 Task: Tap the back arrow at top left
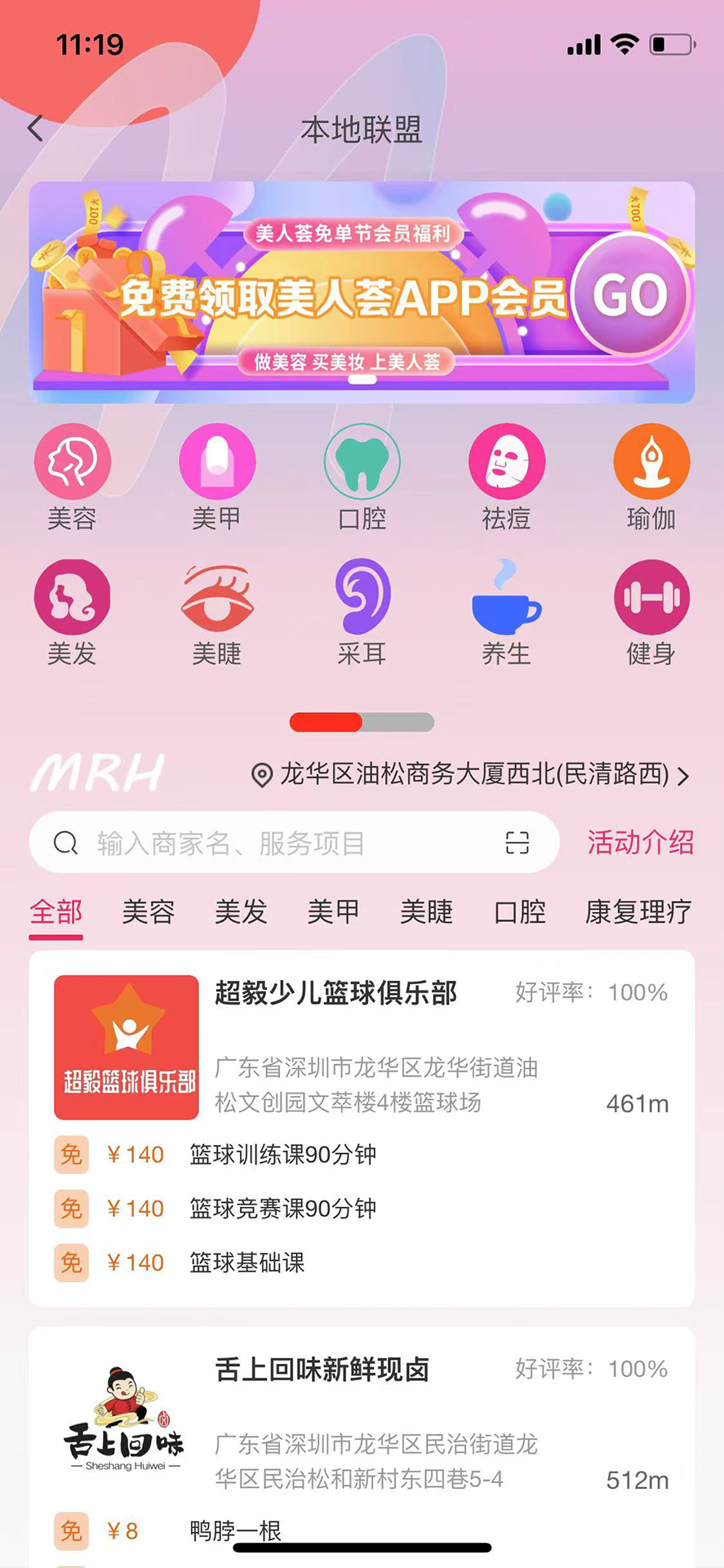33,128
